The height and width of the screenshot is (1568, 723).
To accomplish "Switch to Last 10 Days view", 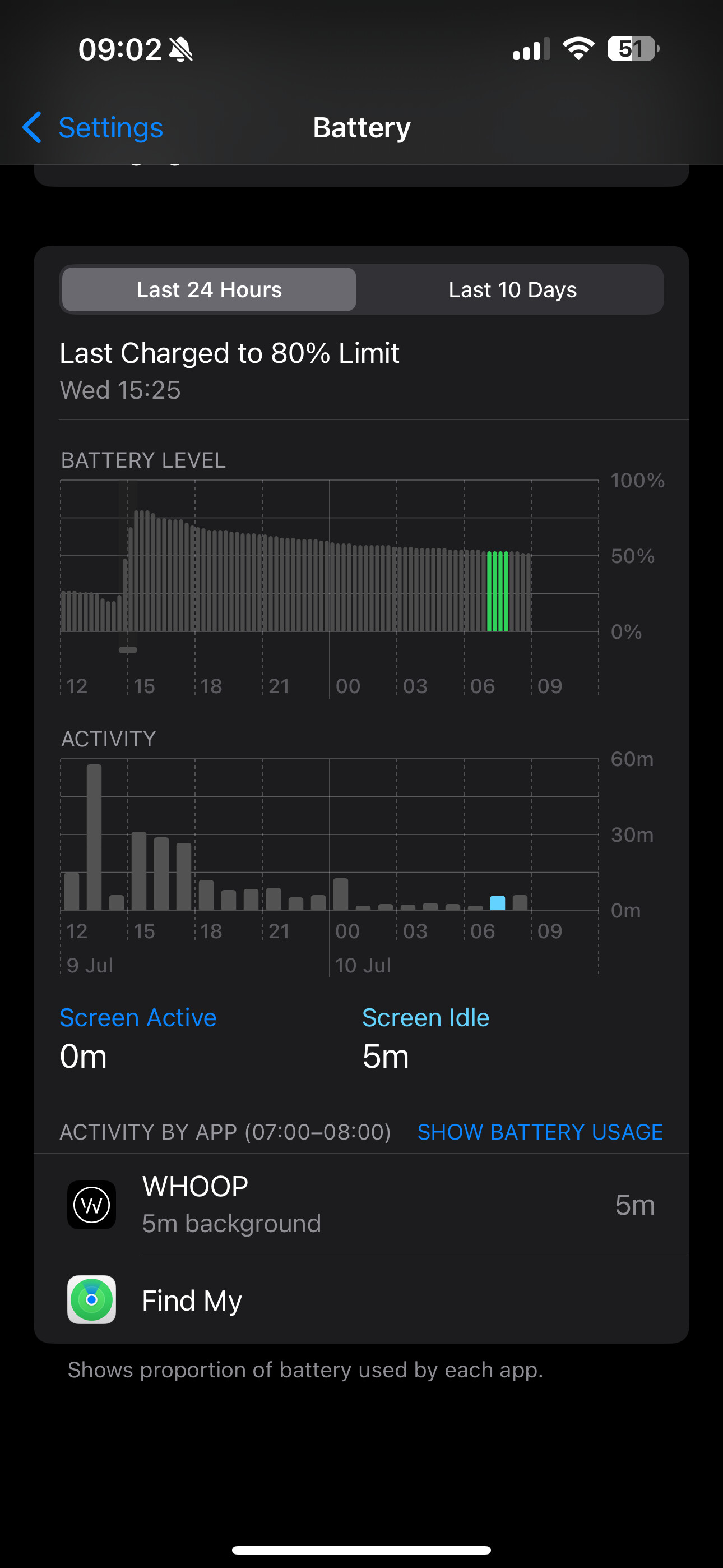I will tap(512, 290).
